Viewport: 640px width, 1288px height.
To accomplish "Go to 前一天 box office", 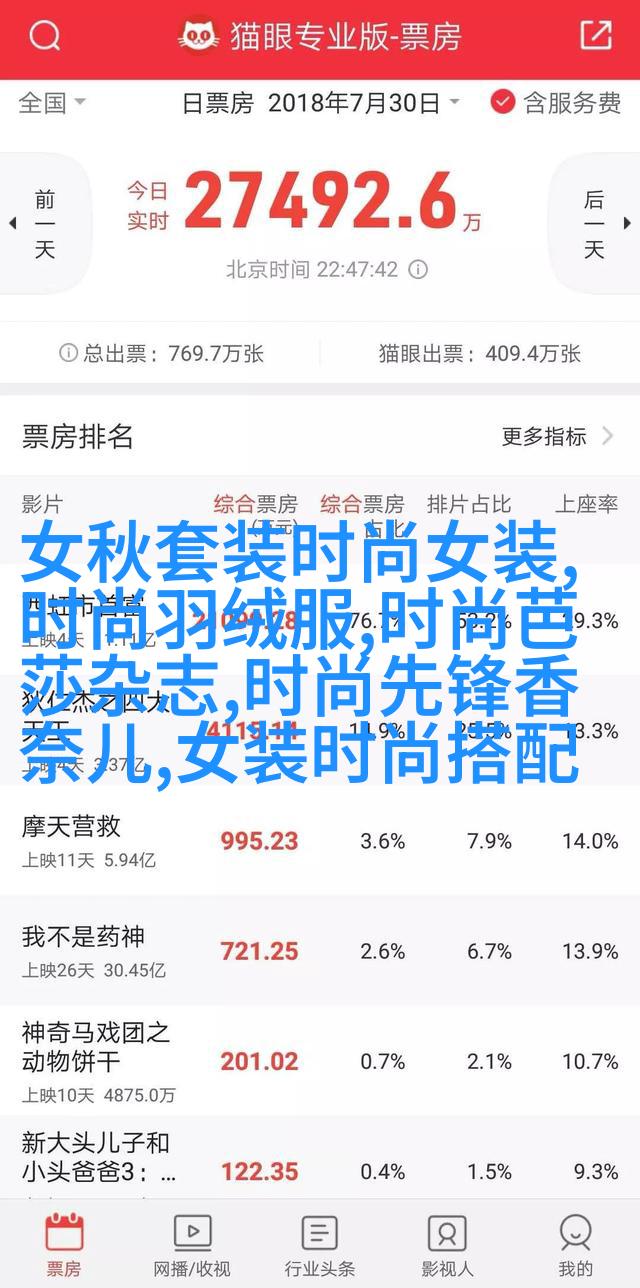I will (42, 225).
